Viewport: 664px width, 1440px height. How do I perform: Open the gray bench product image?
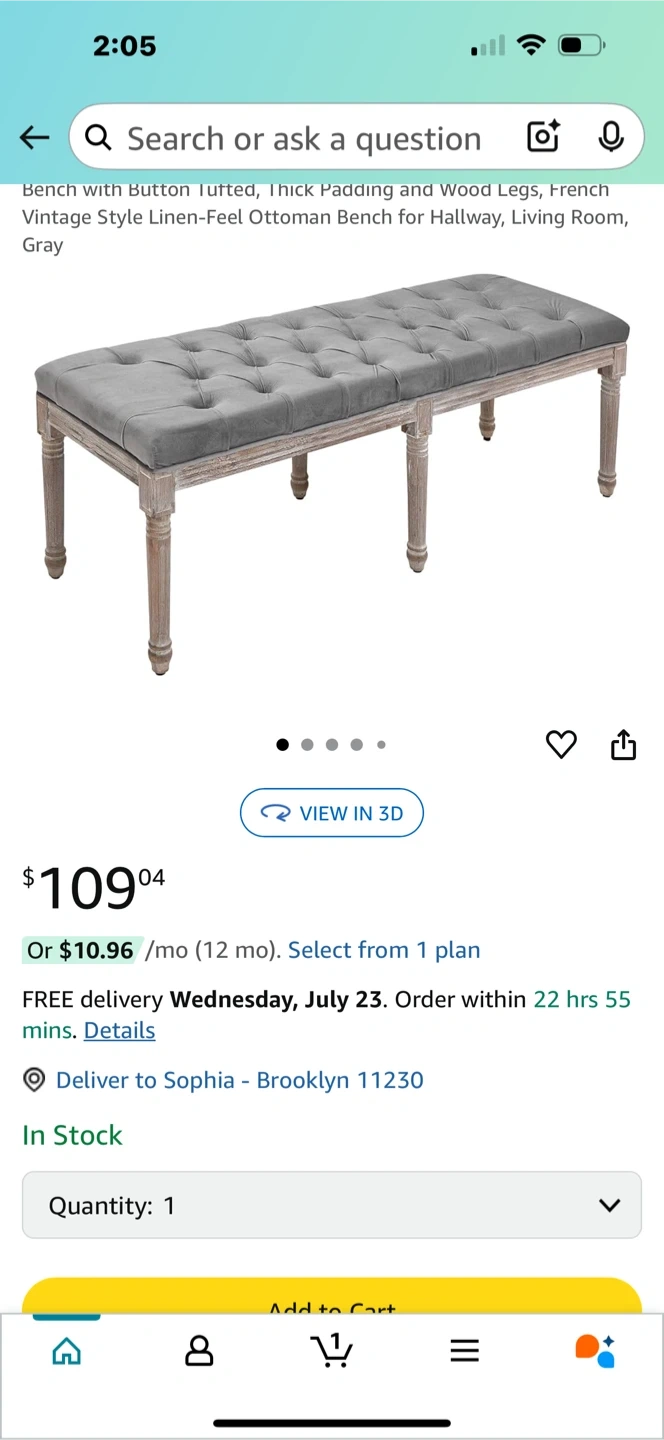pos(332,470)
